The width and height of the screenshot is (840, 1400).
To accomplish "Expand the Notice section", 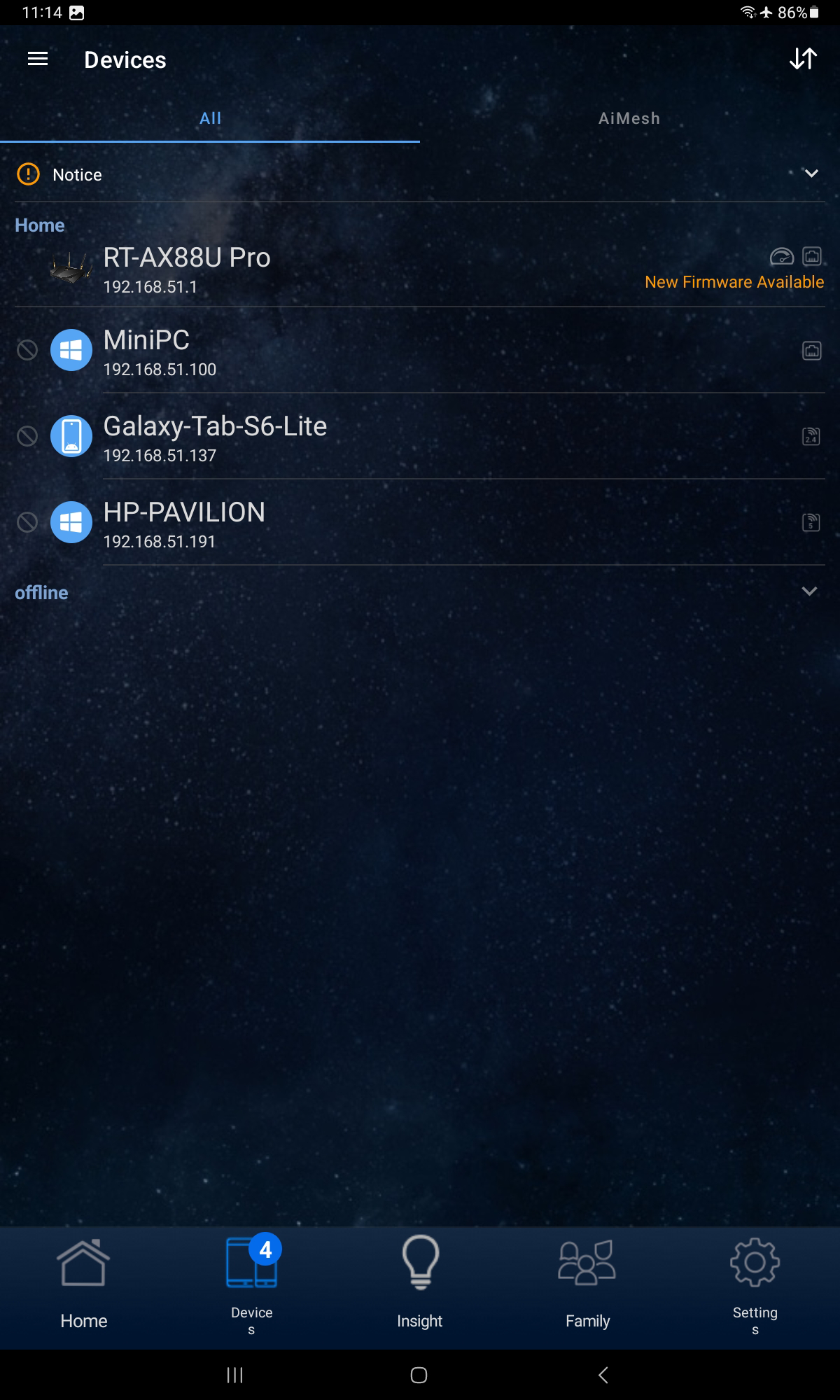I will coord(811,174).
